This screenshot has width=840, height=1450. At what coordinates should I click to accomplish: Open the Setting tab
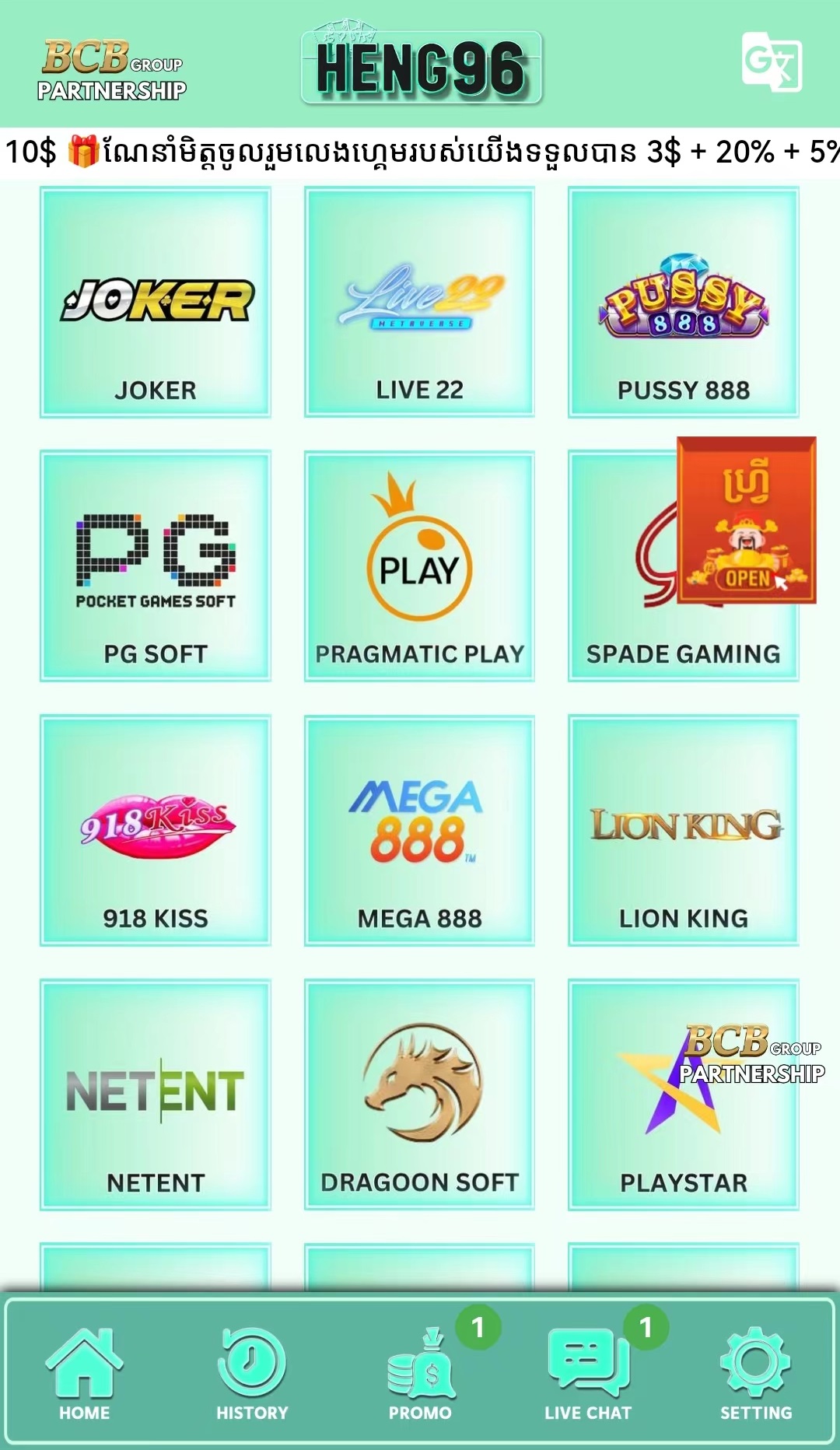[755, 1373]
